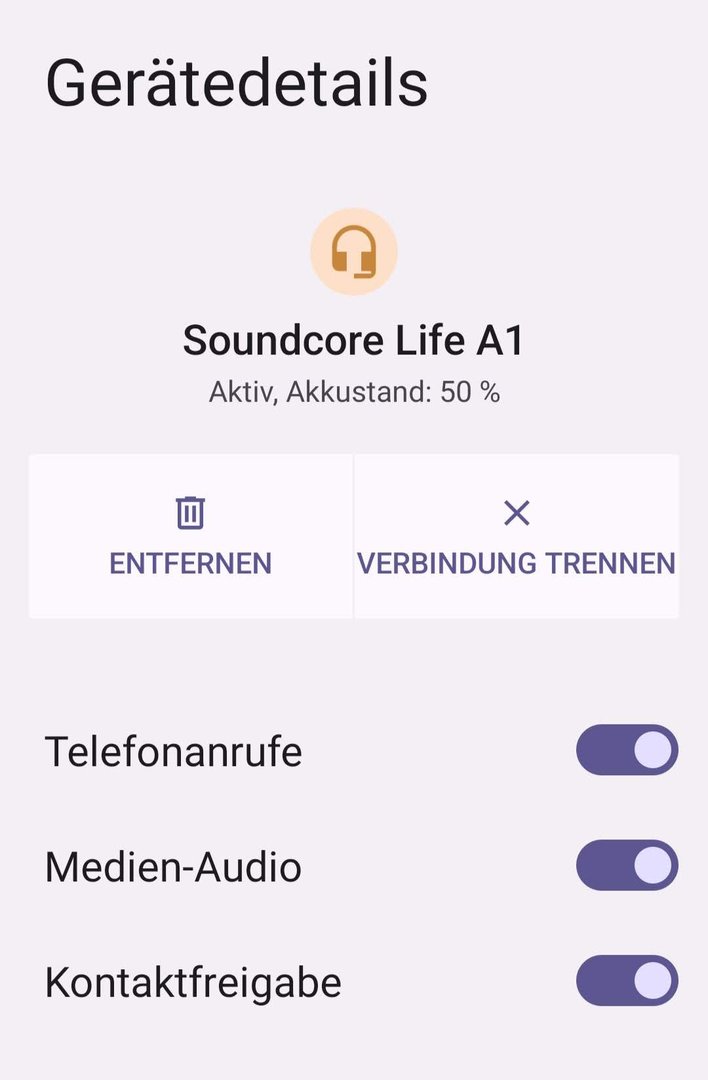Screen dimensions: 708x1080
Task: Disable the Telefonanrufe switch
Action: (627, 750)
